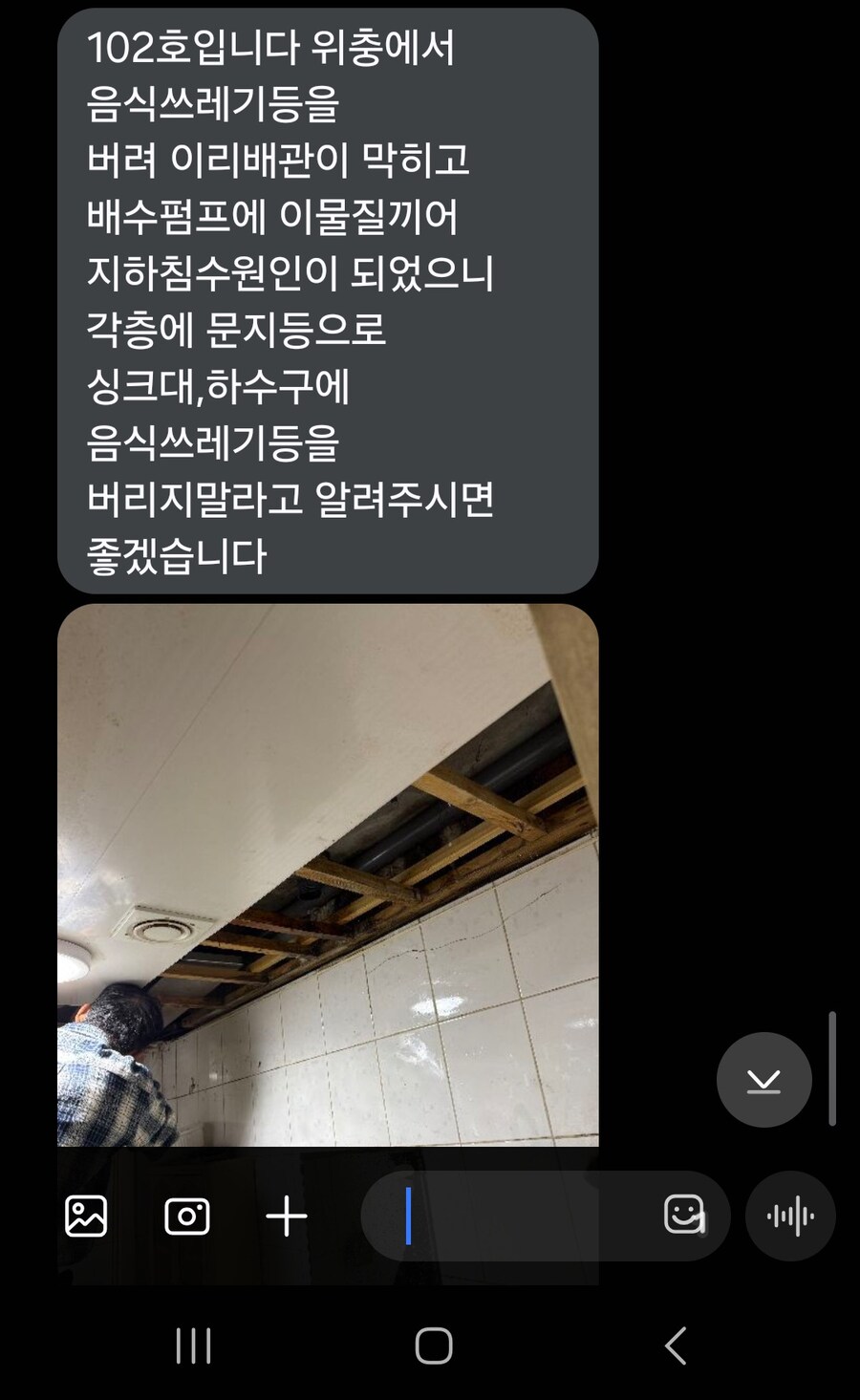860x1400 pixels.
Task: Tap the microphone waveform button to dictate
Action: [789, 1216]
